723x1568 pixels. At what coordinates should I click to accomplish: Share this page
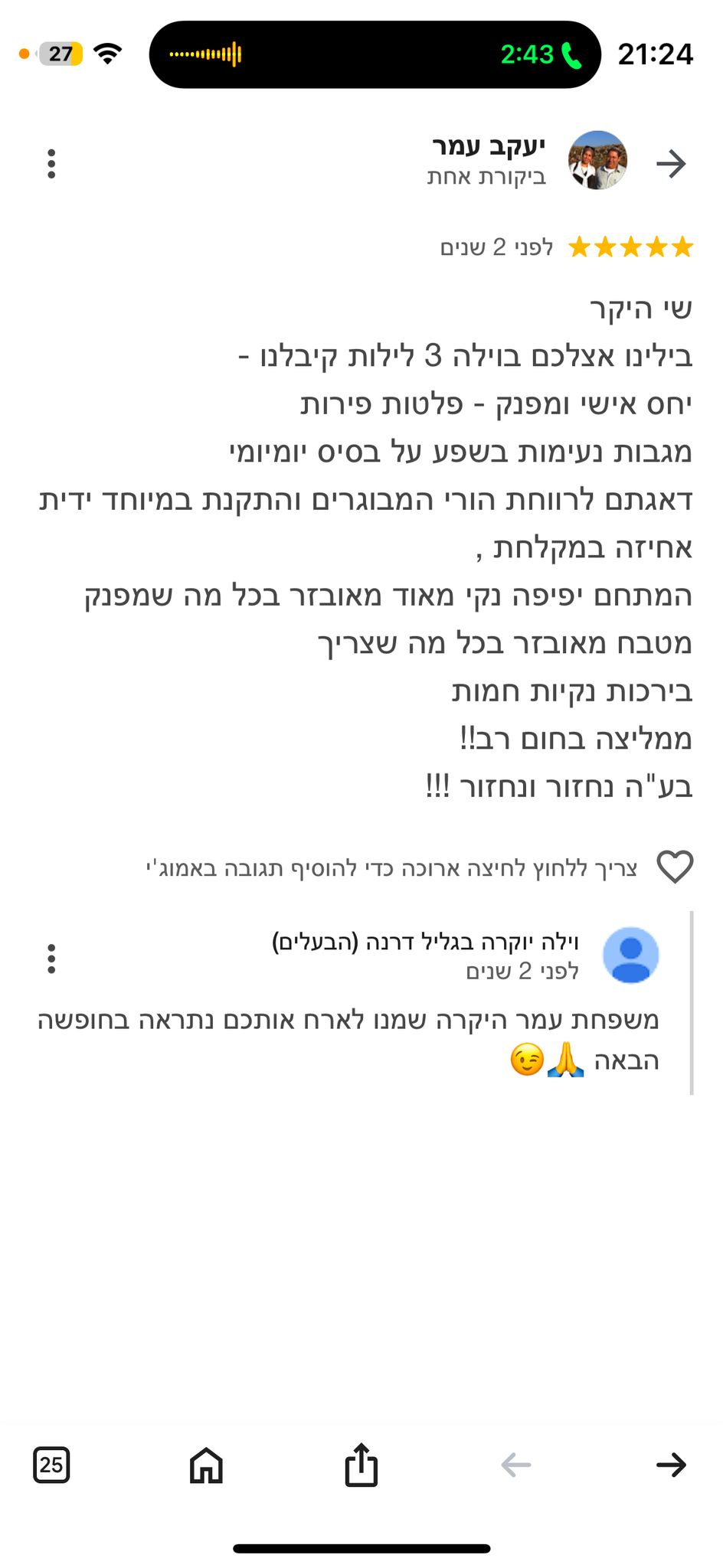click(x=361, y=1465)
